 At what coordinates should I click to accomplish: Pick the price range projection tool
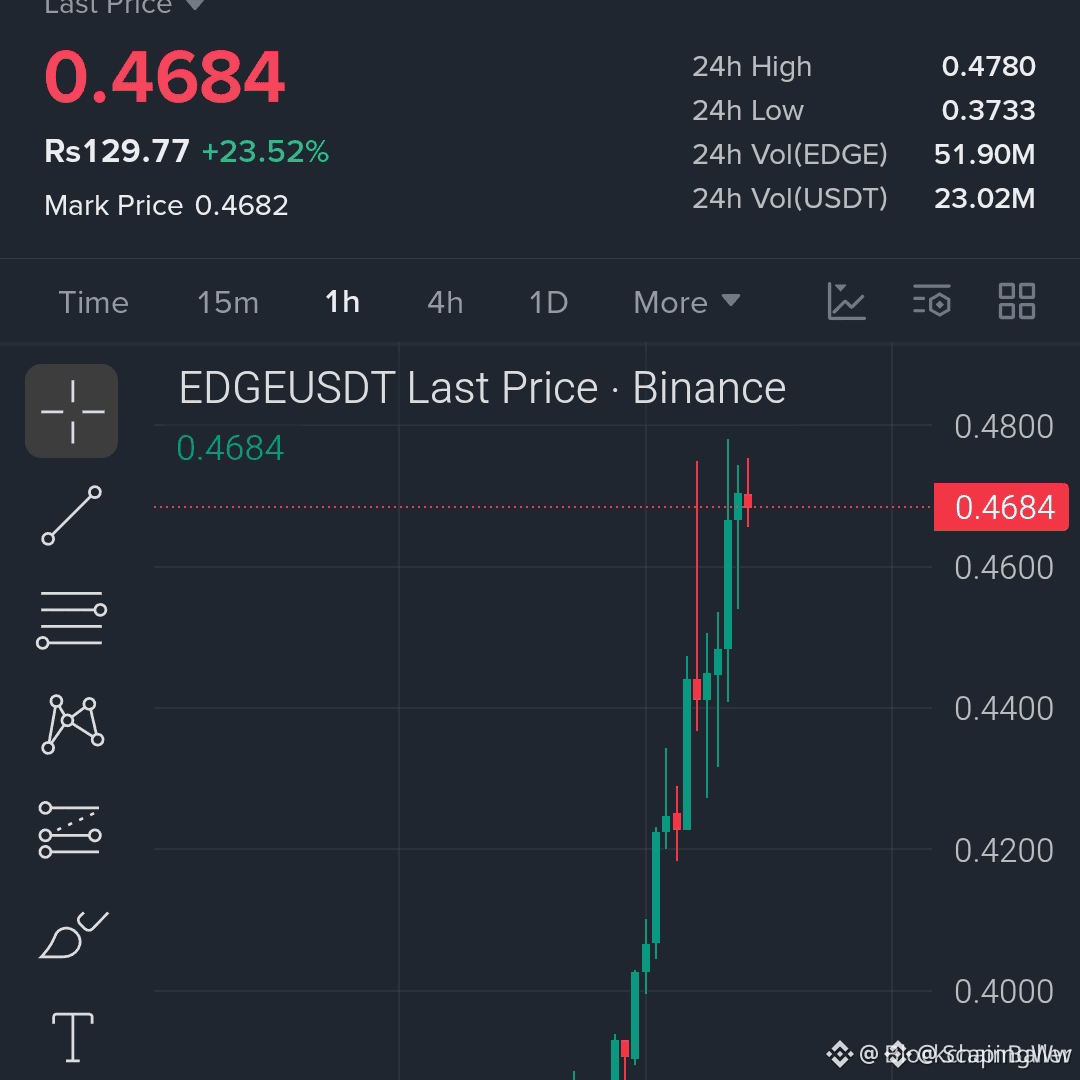click(x=70, y=830)
